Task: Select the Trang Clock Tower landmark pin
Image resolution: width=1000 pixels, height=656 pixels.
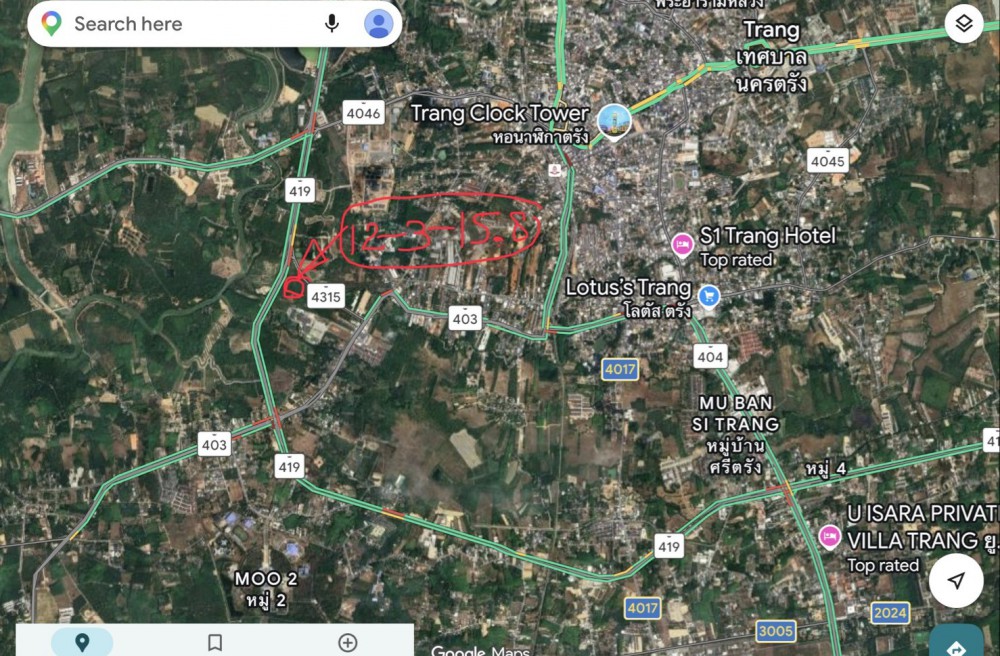Action: [613, 121]
